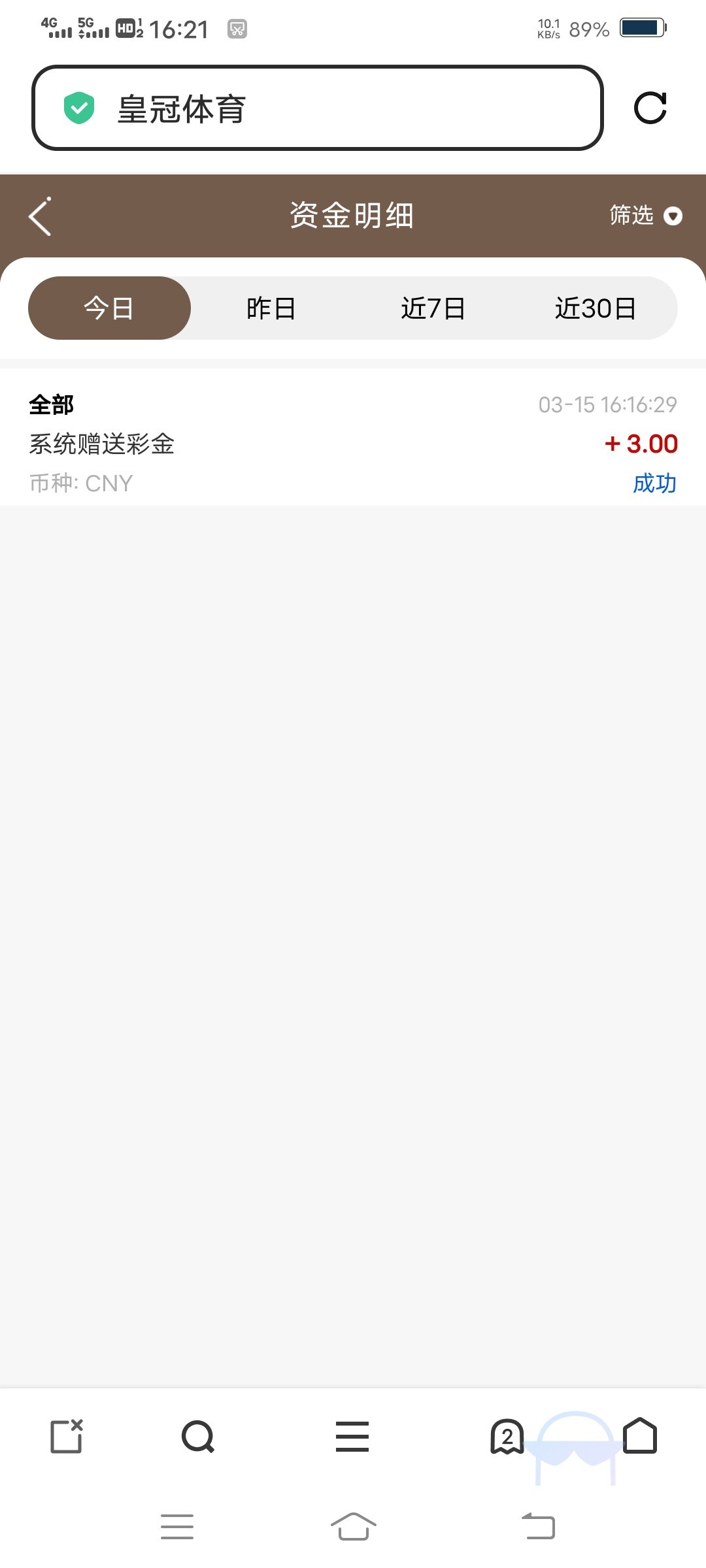This screenshot has height=1568, width=706.
Task: Open the 系统赠送彩金 transaction record
Action: pos(353,443)
